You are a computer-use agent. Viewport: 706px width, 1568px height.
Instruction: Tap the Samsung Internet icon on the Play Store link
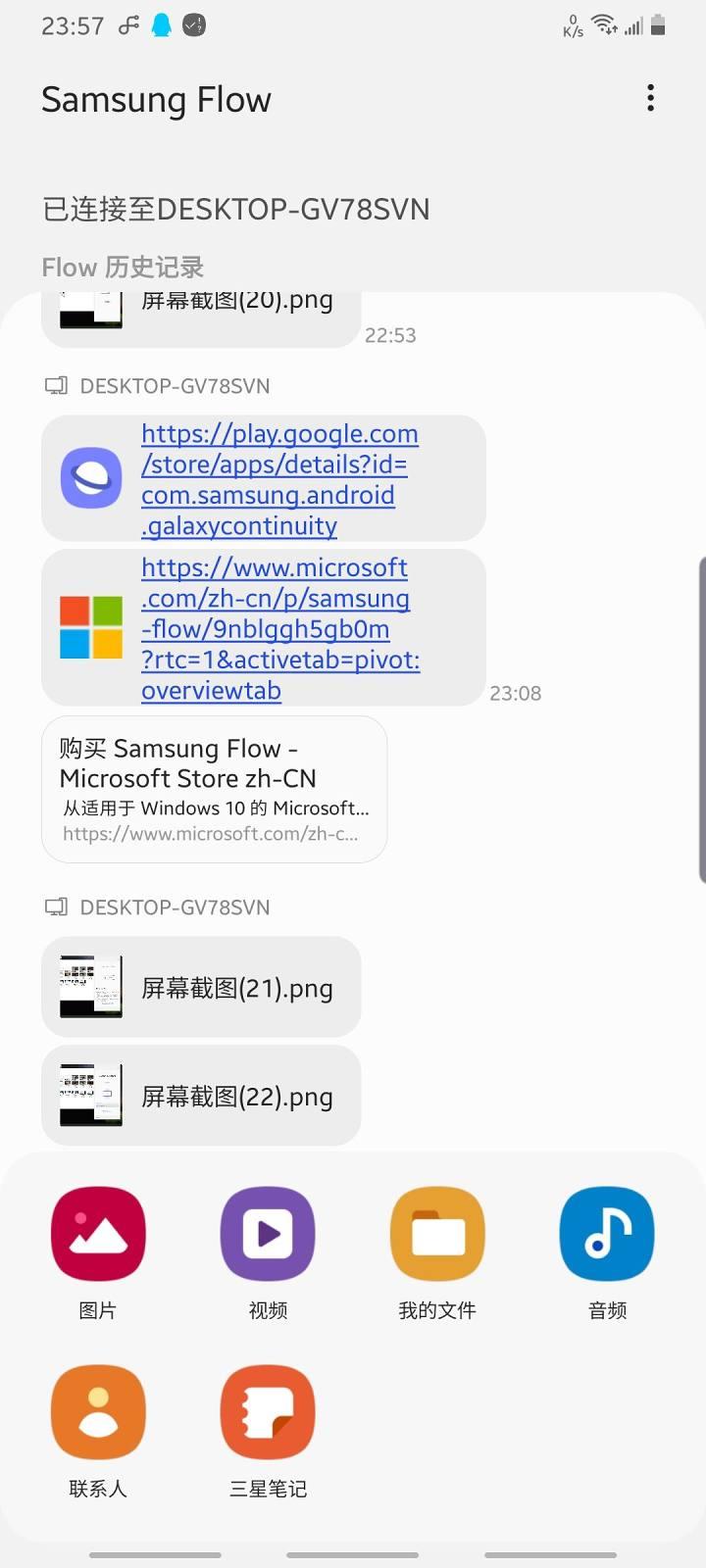point(90,478)
